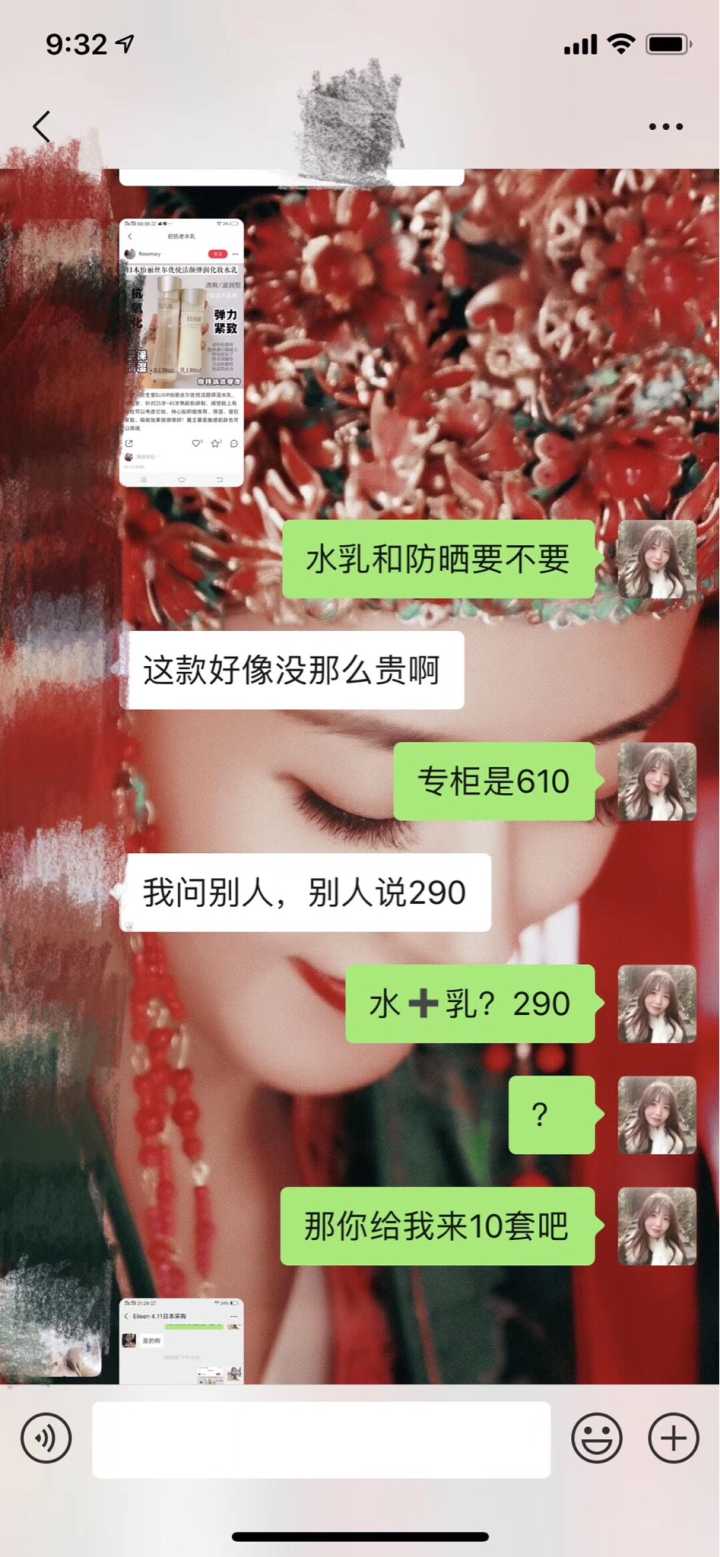Open the Japan purchasing chat screenshot image
This screenshot has height=1557, width=720.
point(181,1340)
